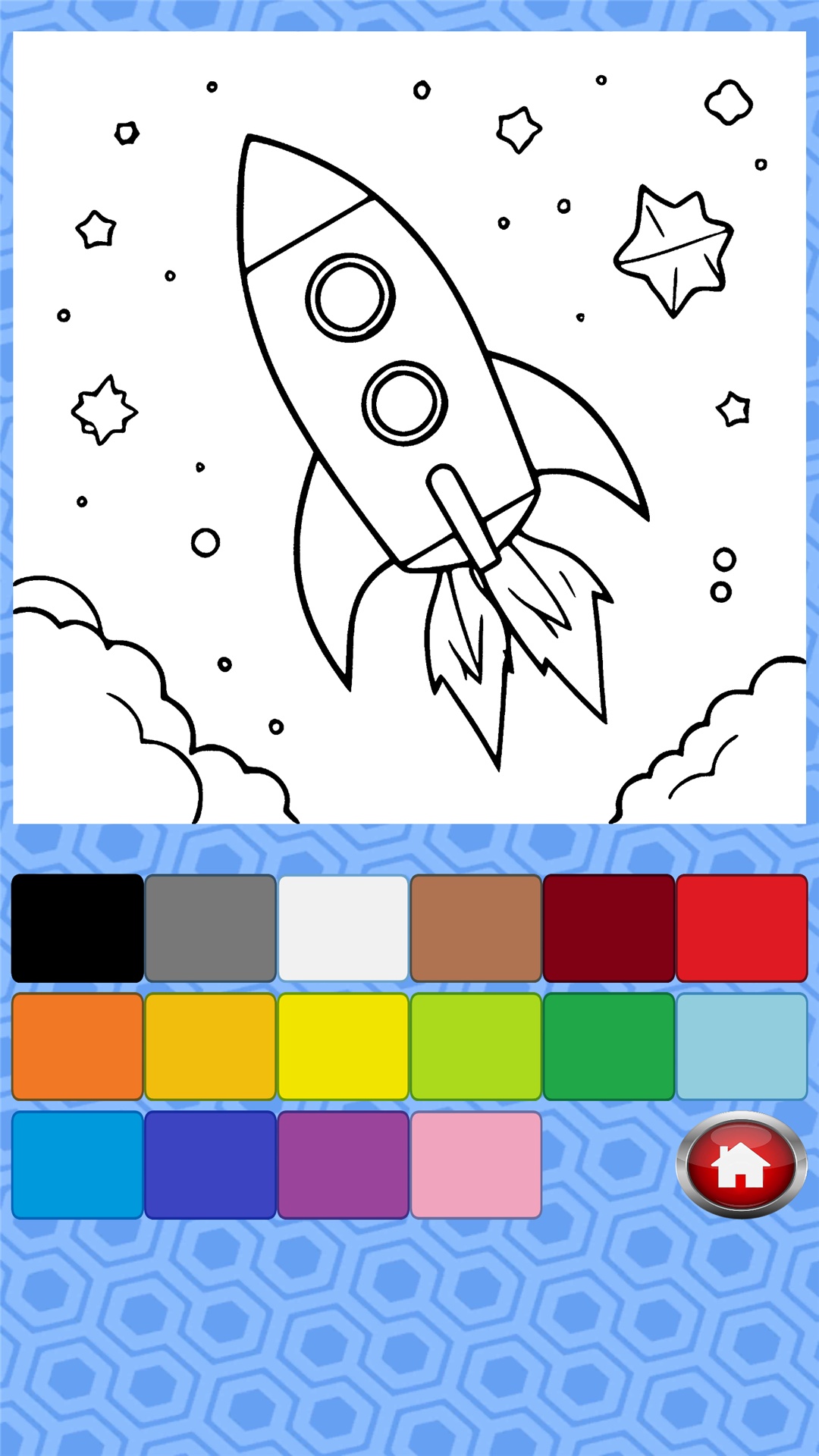Choose the orange color swatch
Screen dimensions: 819x1456
click(76, 1045)
